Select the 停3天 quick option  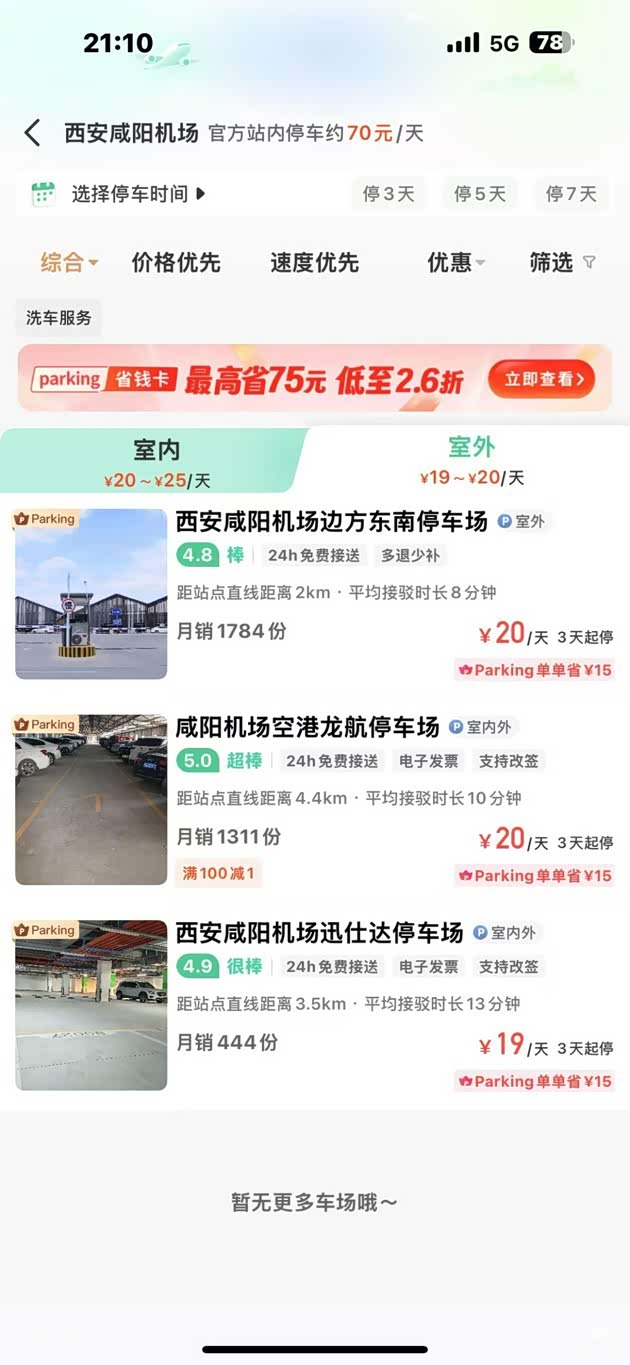click(x=388, y=194)
